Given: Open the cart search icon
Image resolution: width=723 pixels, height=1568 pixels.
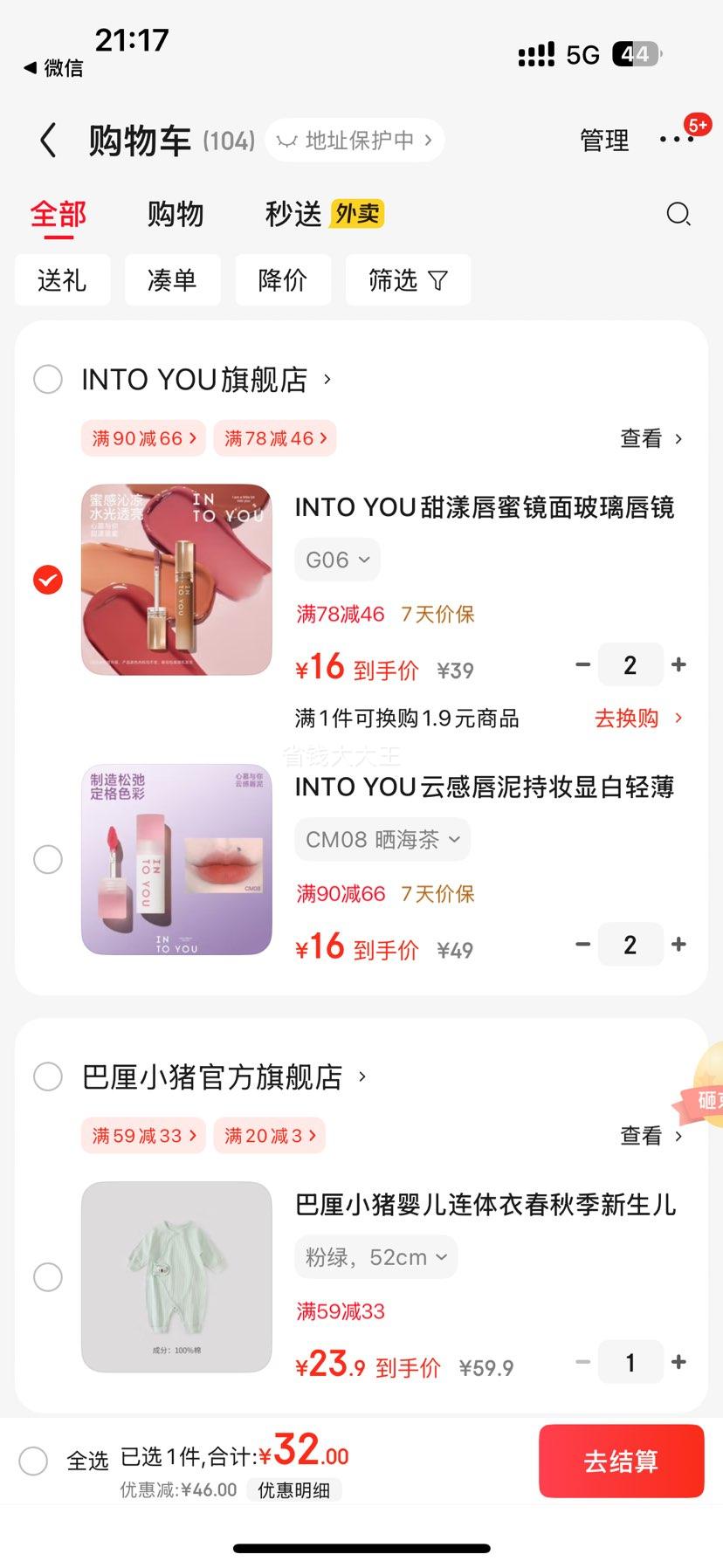Looking at the screenshot, I should point(678,214).
